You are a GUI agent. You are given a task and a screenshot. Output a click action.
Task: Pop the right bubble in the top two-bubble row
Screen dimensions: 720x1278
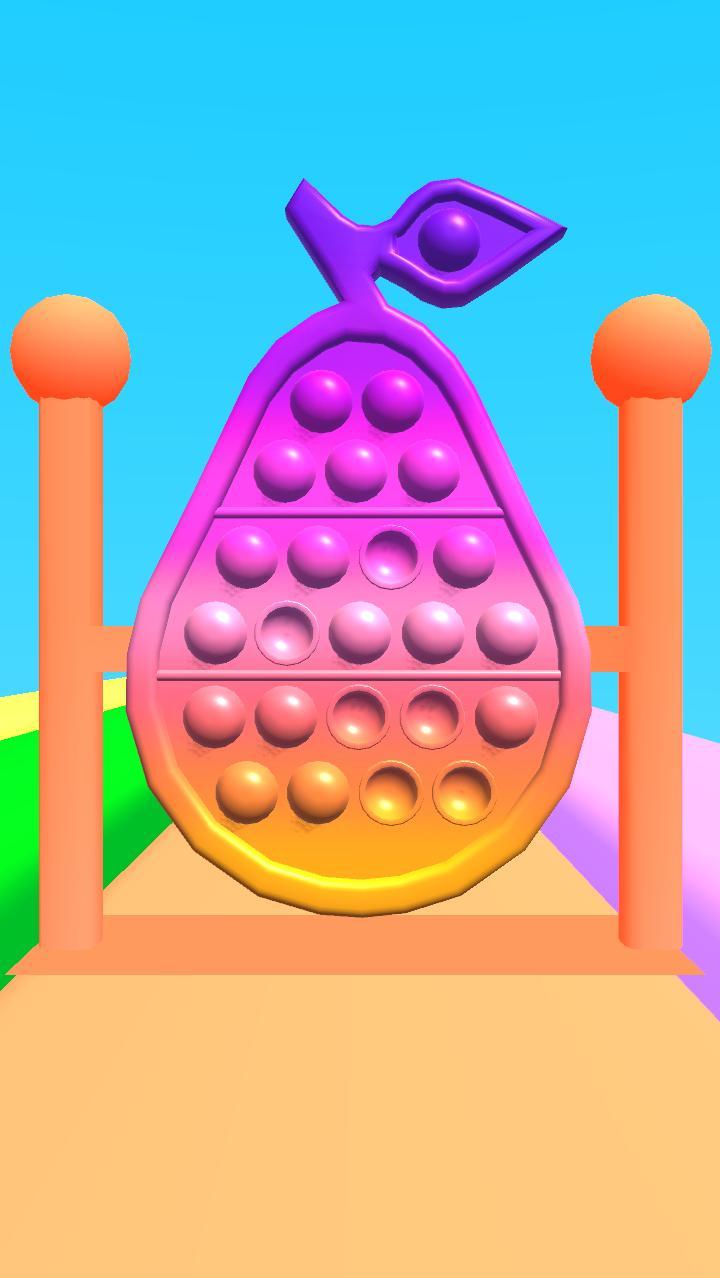(x=393, y=402)
